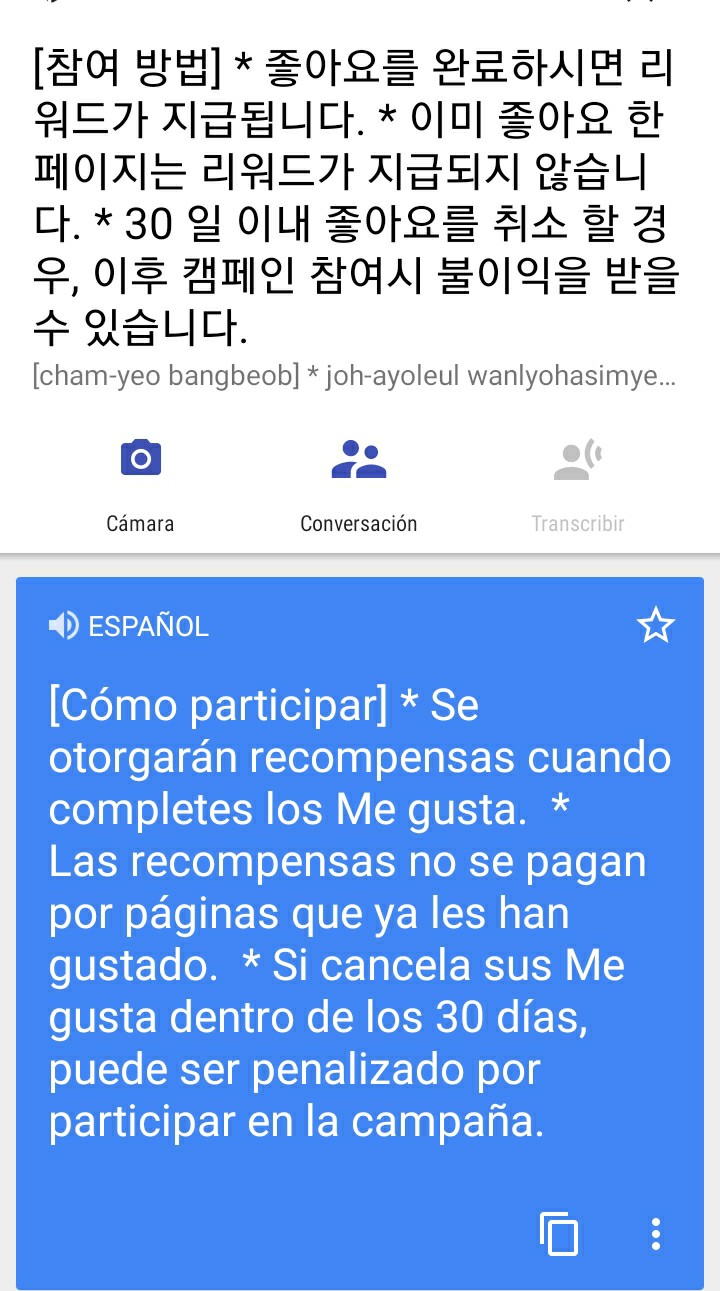Star this translation to save it
Viewport: 720px width, 1291px height.
click(656, 626)
